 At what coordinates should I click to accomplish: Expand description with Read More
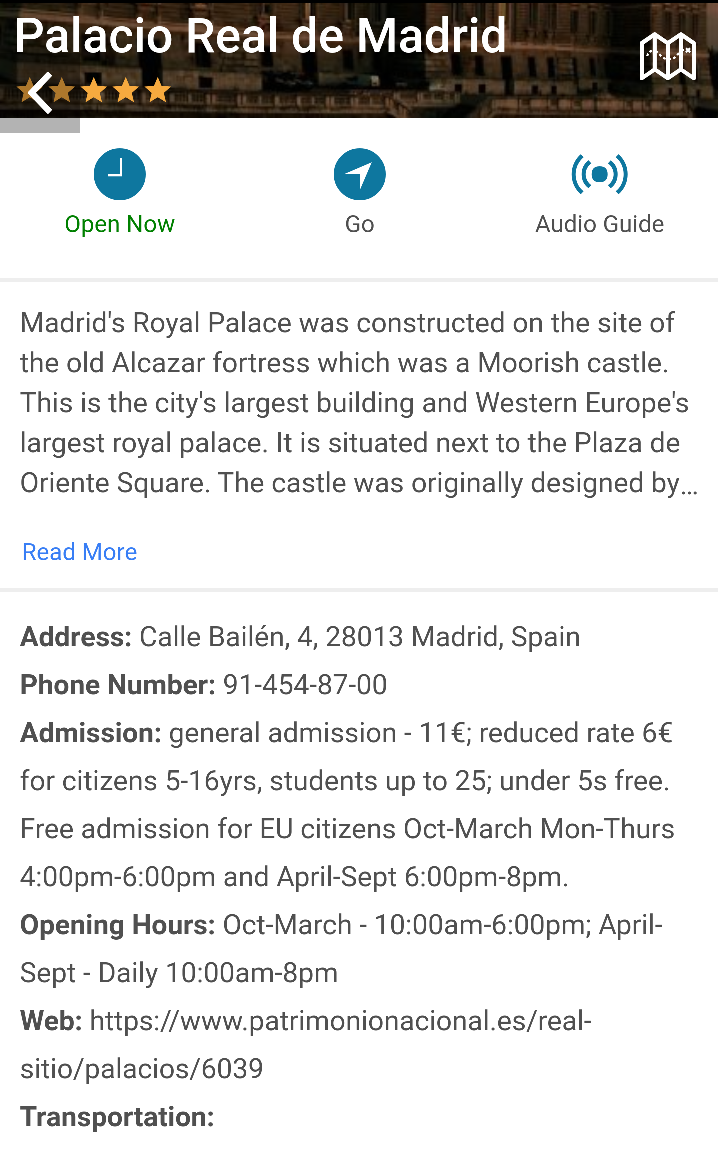tap(80, 552)
